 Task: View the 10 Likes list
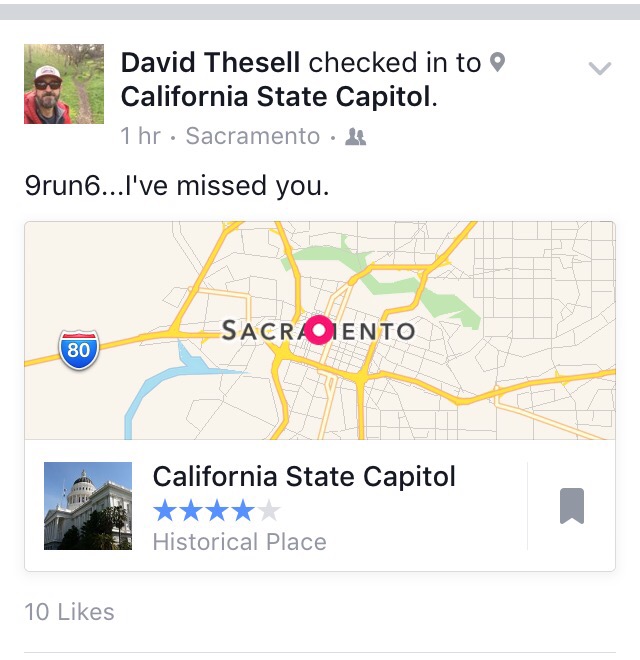point(69,612)
